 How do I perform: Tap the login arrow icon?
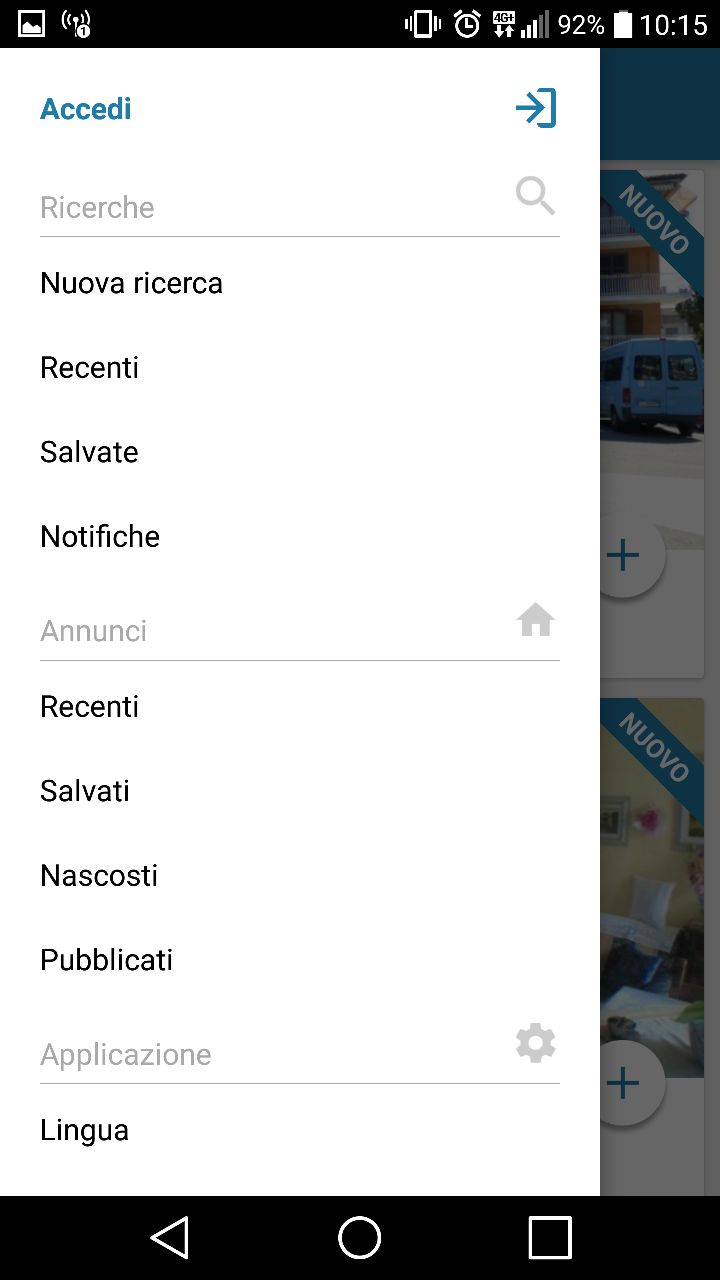[536, 108]
